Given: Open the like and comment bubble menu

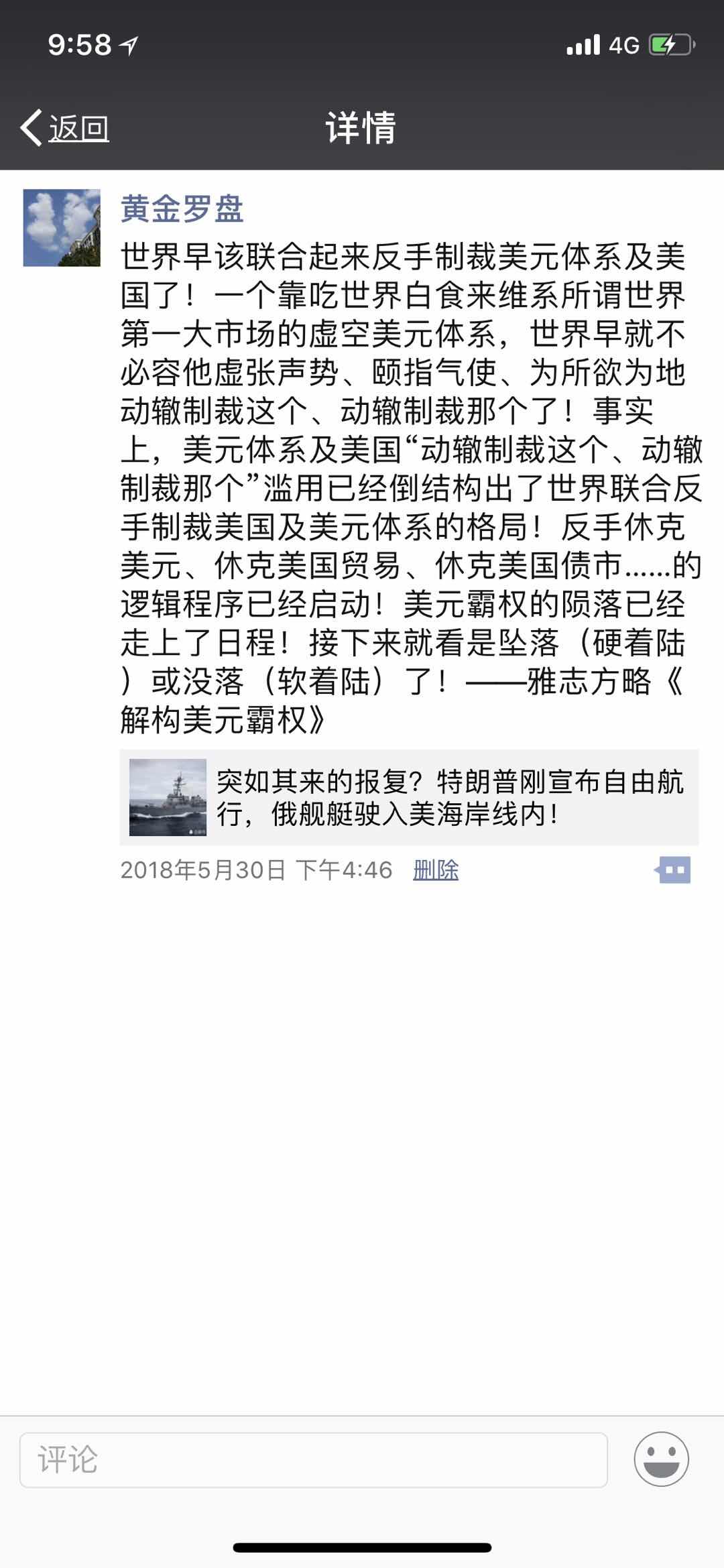Looking at the screenshot, I should [x=673, y=870].
